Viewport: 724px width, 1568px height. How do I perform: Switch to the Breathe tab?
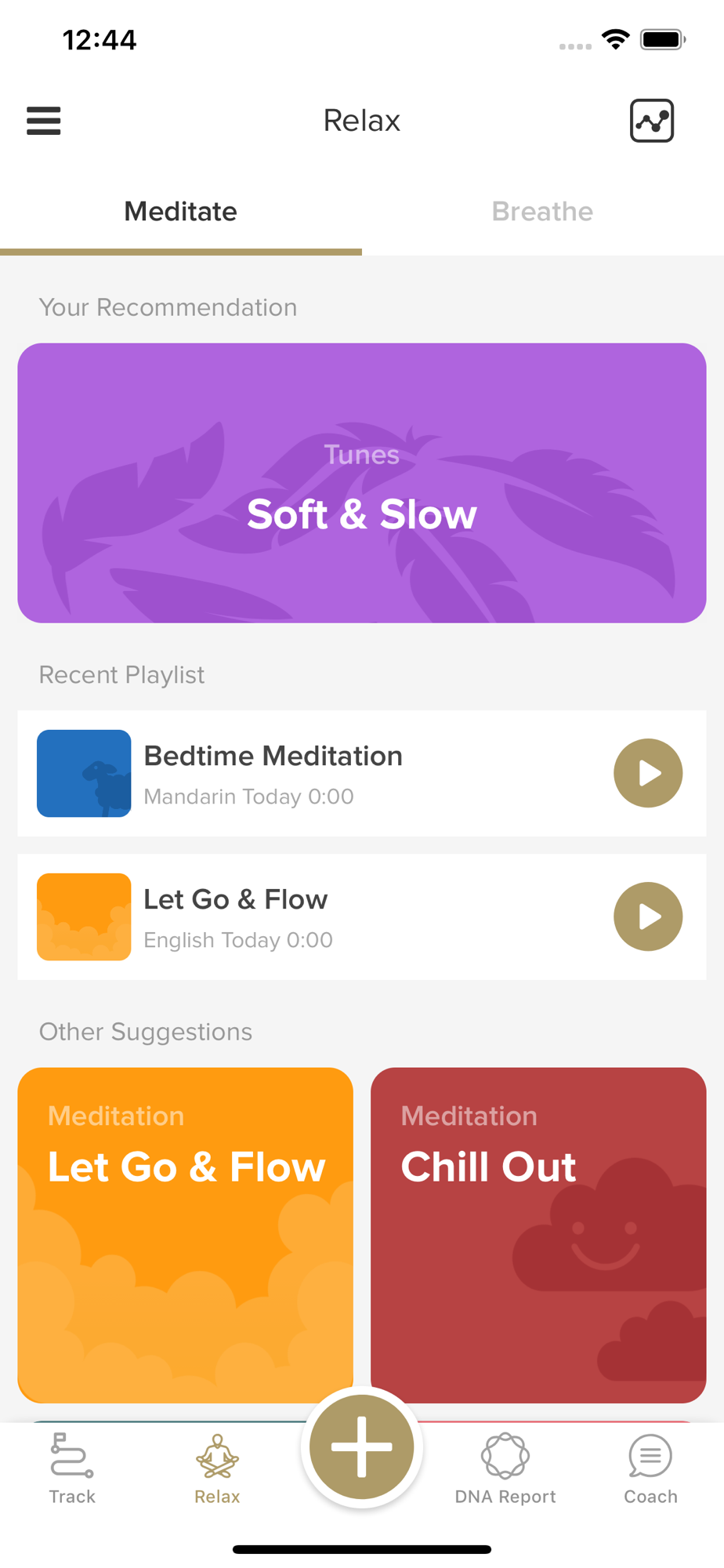coord(542,212)
